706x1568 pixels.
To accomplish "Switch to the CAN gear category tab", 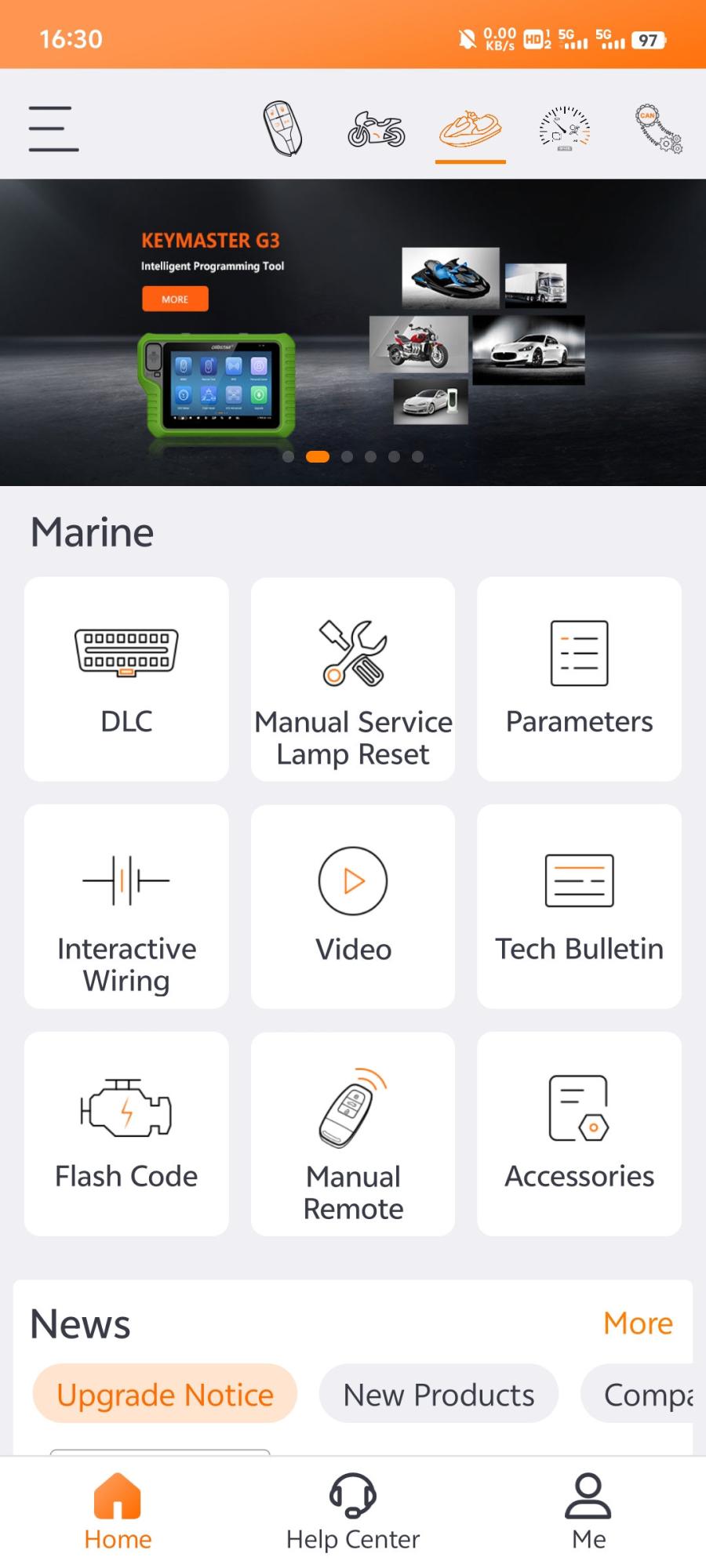I will (657, 129).
